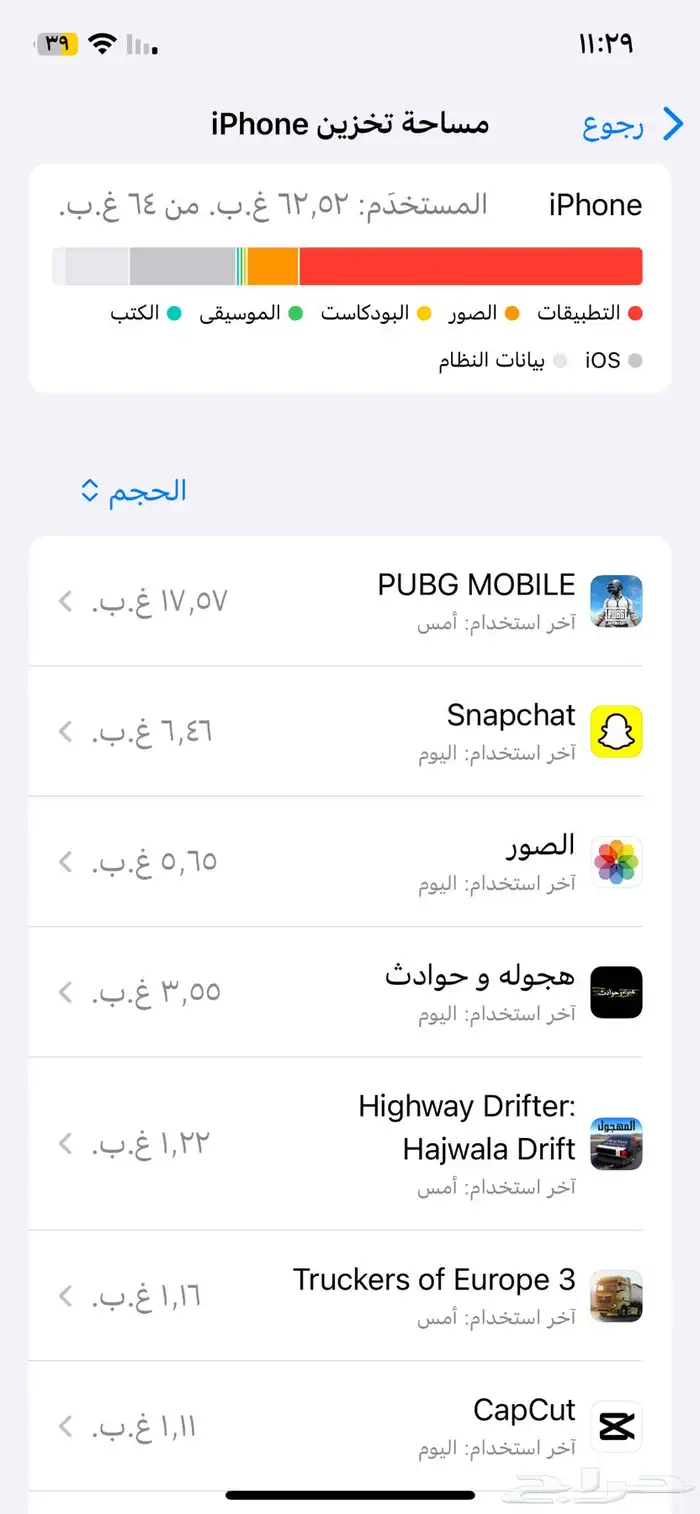This screenshot has width=700, height=1514.
Task: Show CapCut storage usage
Action: [x=350, y=1426]
